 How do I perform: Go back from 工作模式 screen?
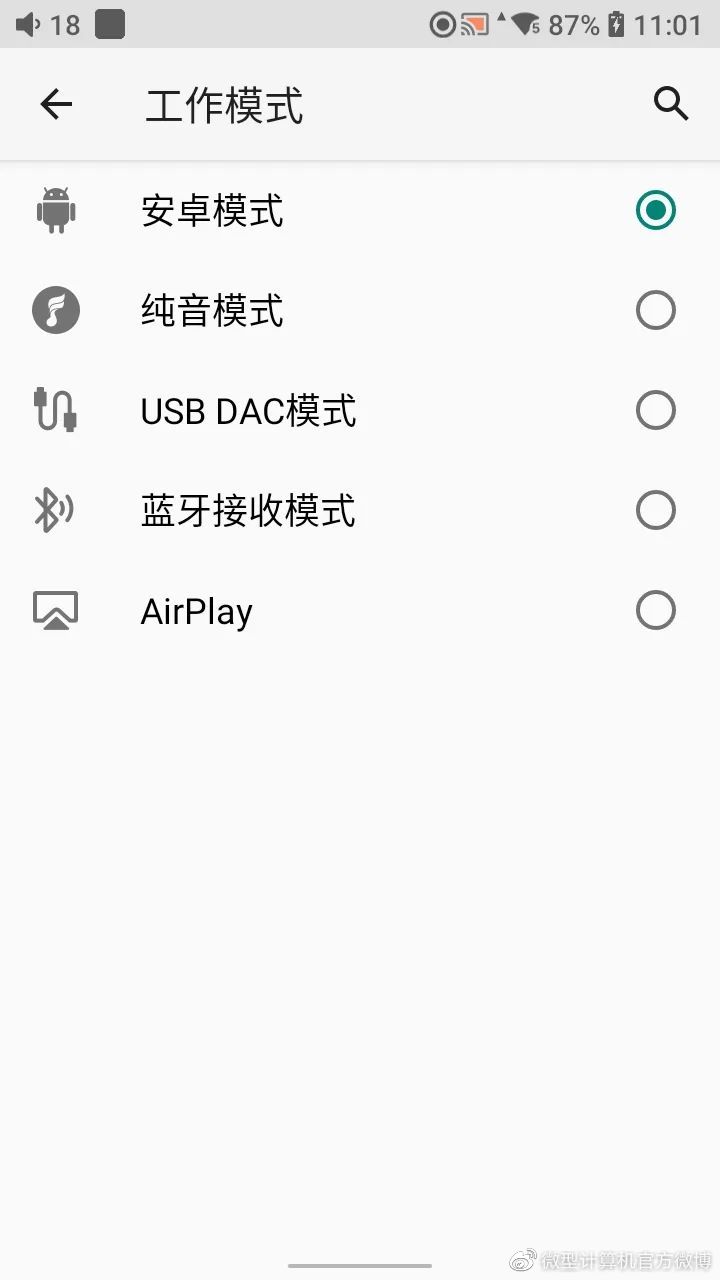tap(56, 104)
